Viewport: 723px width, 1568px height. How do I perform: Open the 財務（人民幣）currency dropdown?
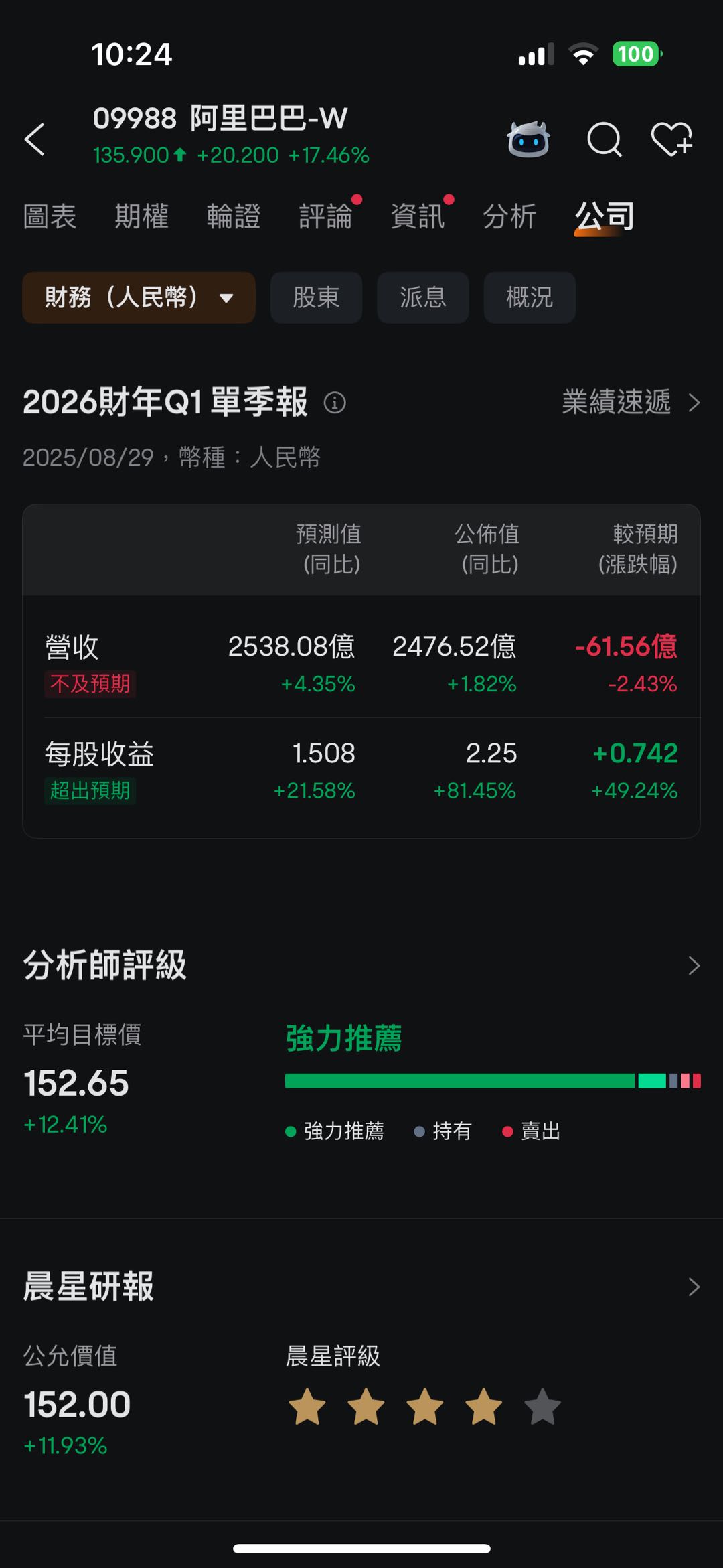click(139, 298)
